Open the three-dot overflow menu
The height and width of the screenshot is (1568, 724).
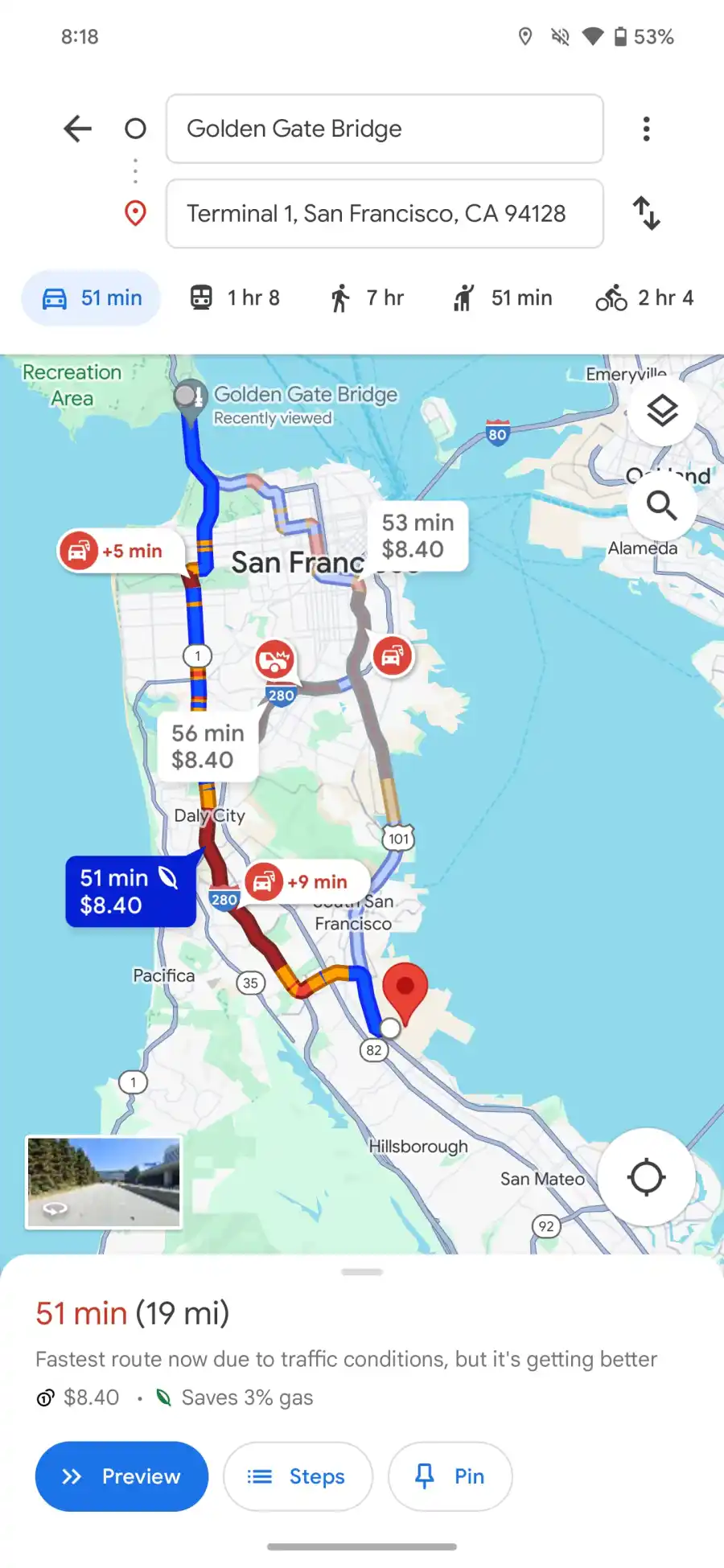[646, 129]
